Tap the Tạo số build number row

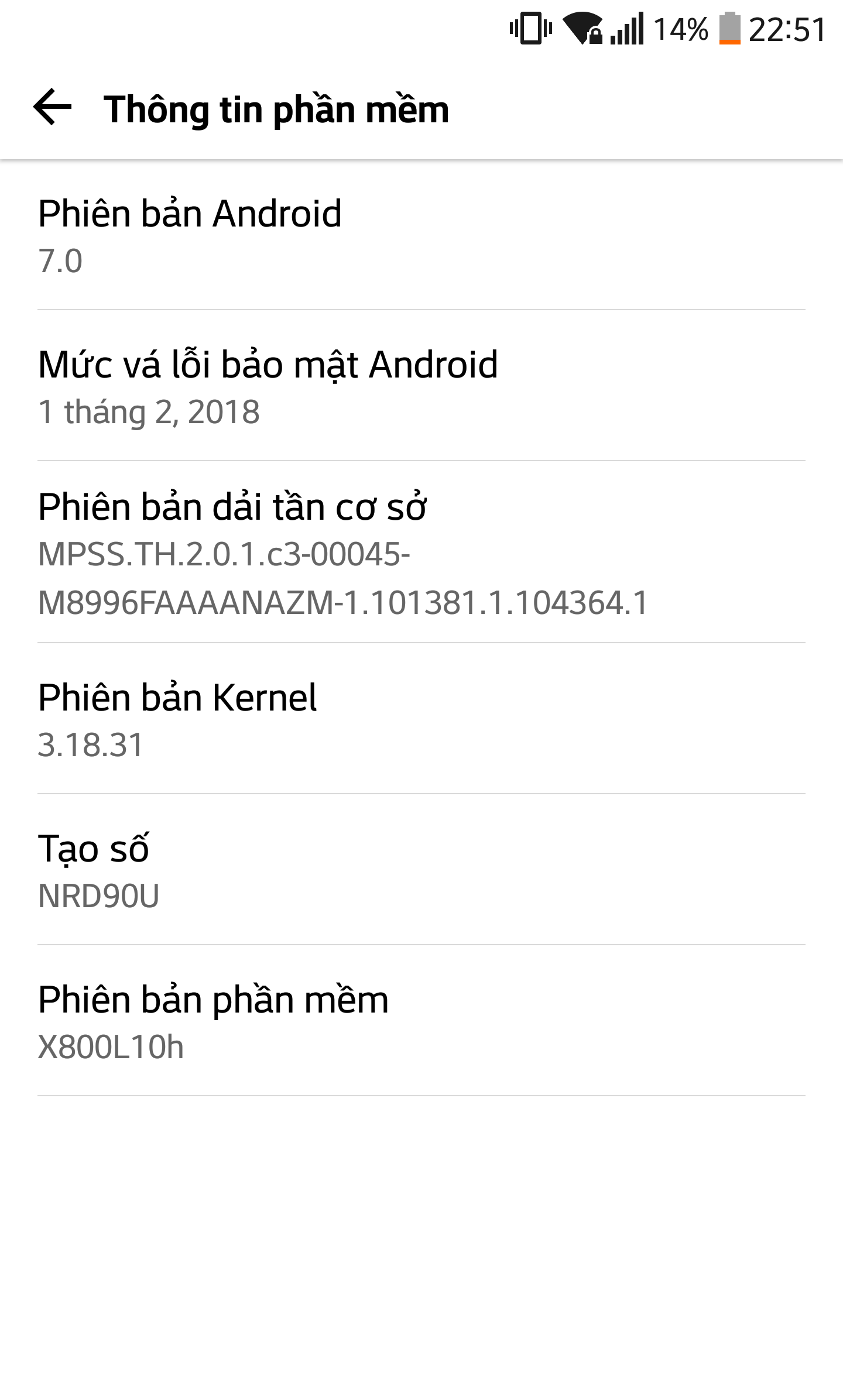coord(421,870)
